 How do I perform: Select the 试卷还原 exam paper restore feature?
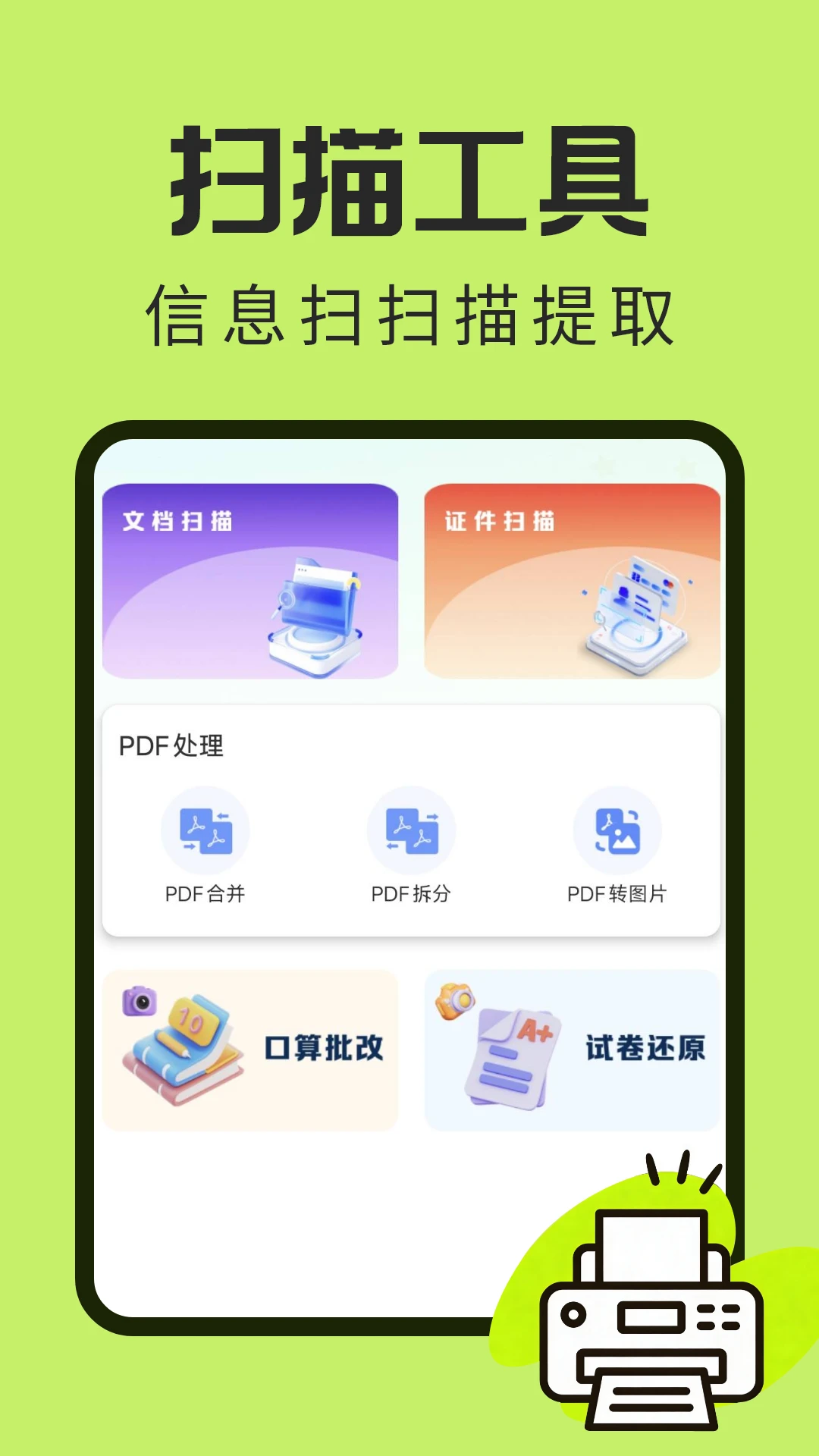(x=570, y=1050)
